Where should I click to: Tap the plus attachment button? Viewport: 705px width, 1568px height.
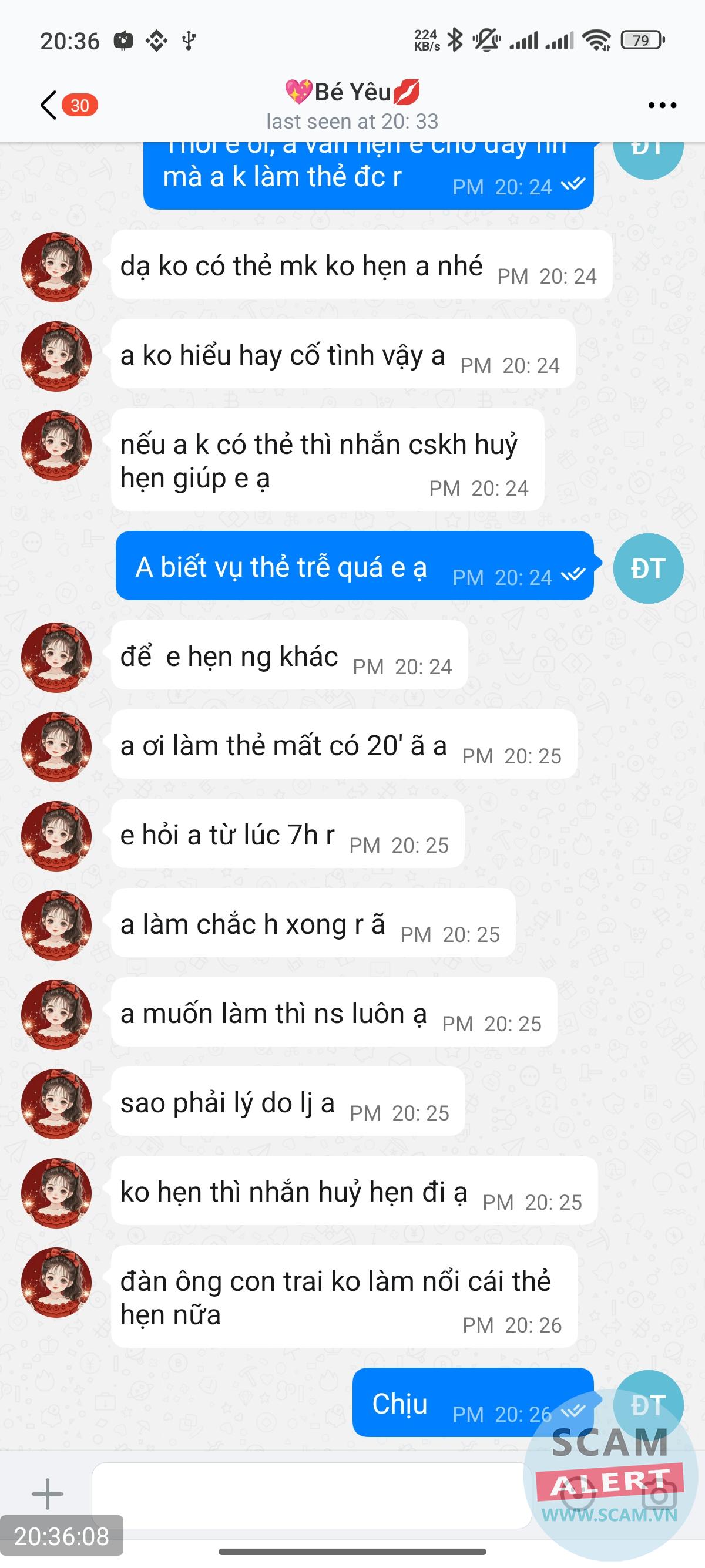pyautogui.click(x=47, y=1494)
